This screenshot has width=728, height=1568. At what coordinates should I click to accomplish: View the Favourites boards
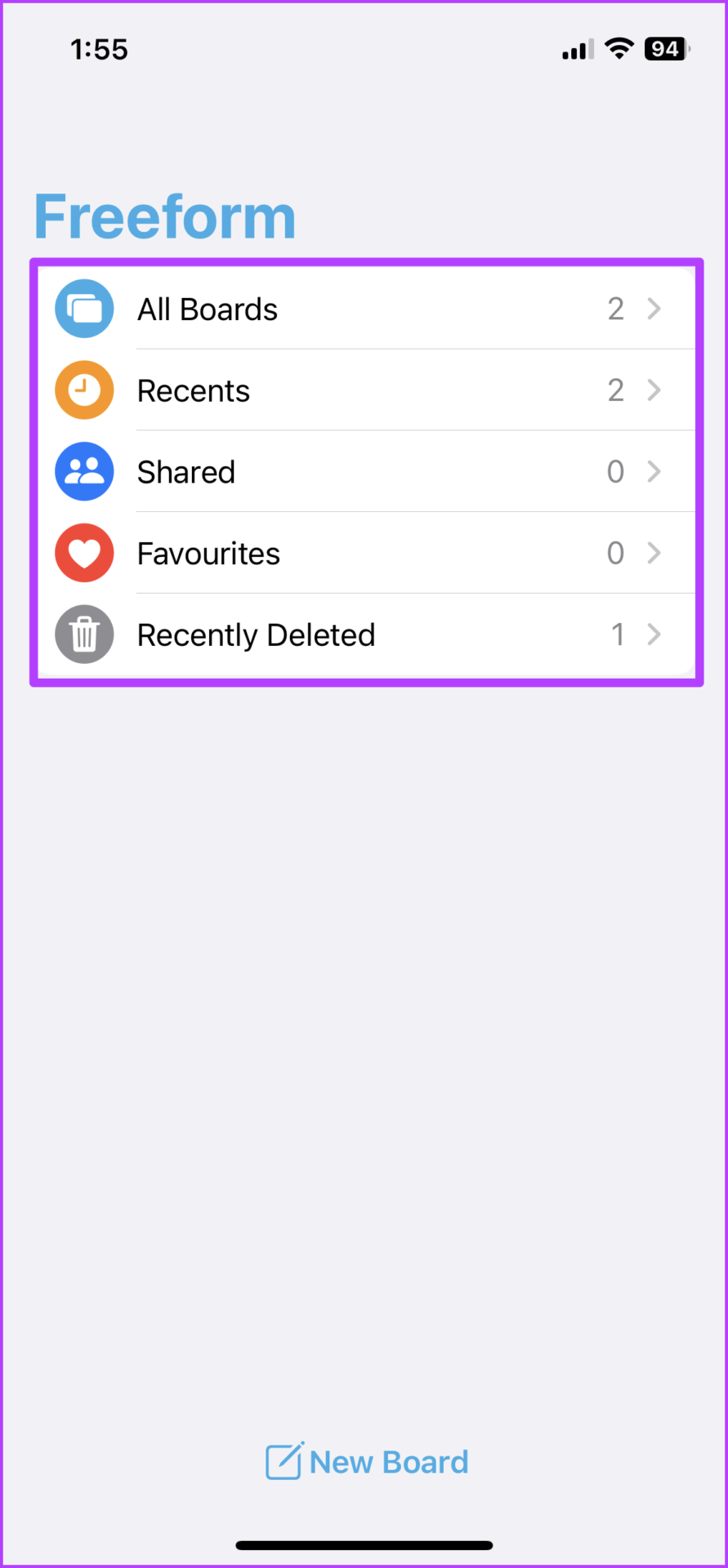367,554
